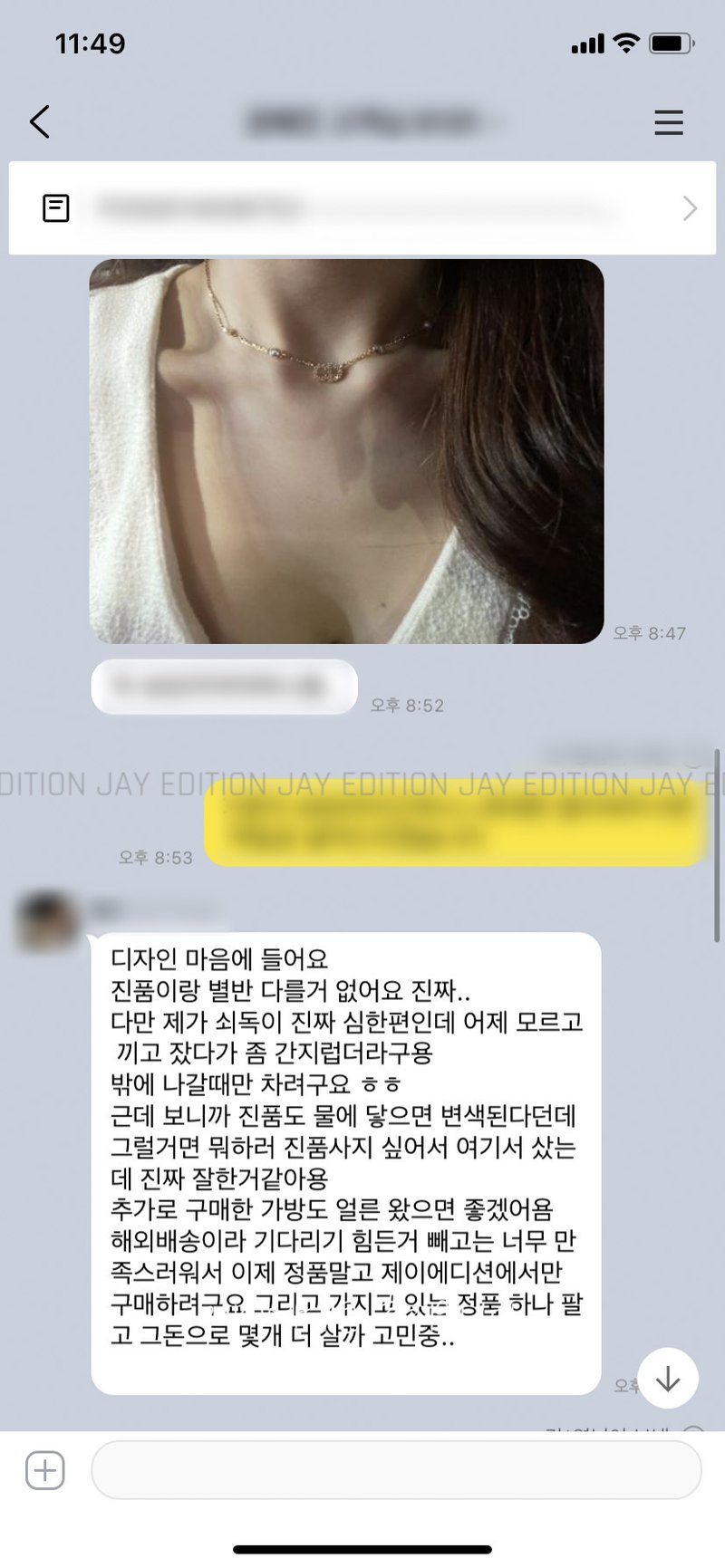This screenshot has height=1568, width=725.
Task: Open the pinned notice banner
Action: pyautogui.click(x=362, y=208)
